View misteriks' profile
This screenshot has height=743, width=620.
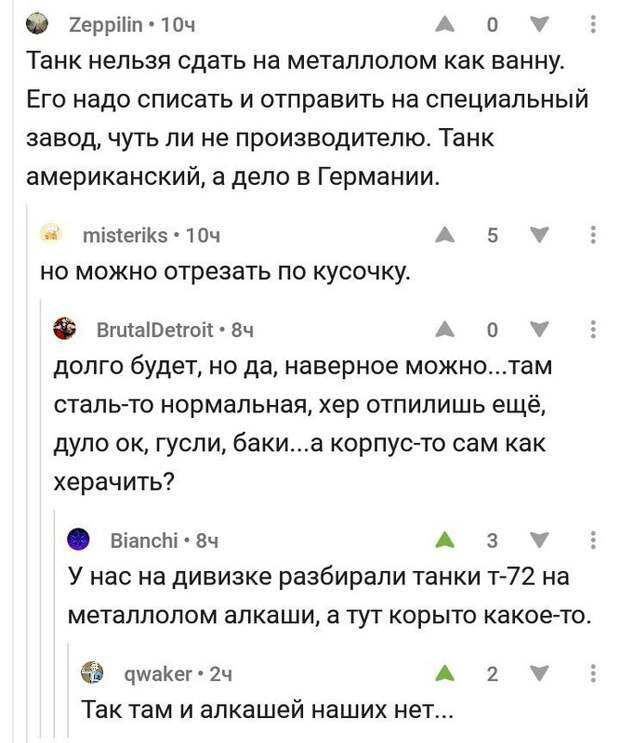pyautogui.click(x=125, y=235)
